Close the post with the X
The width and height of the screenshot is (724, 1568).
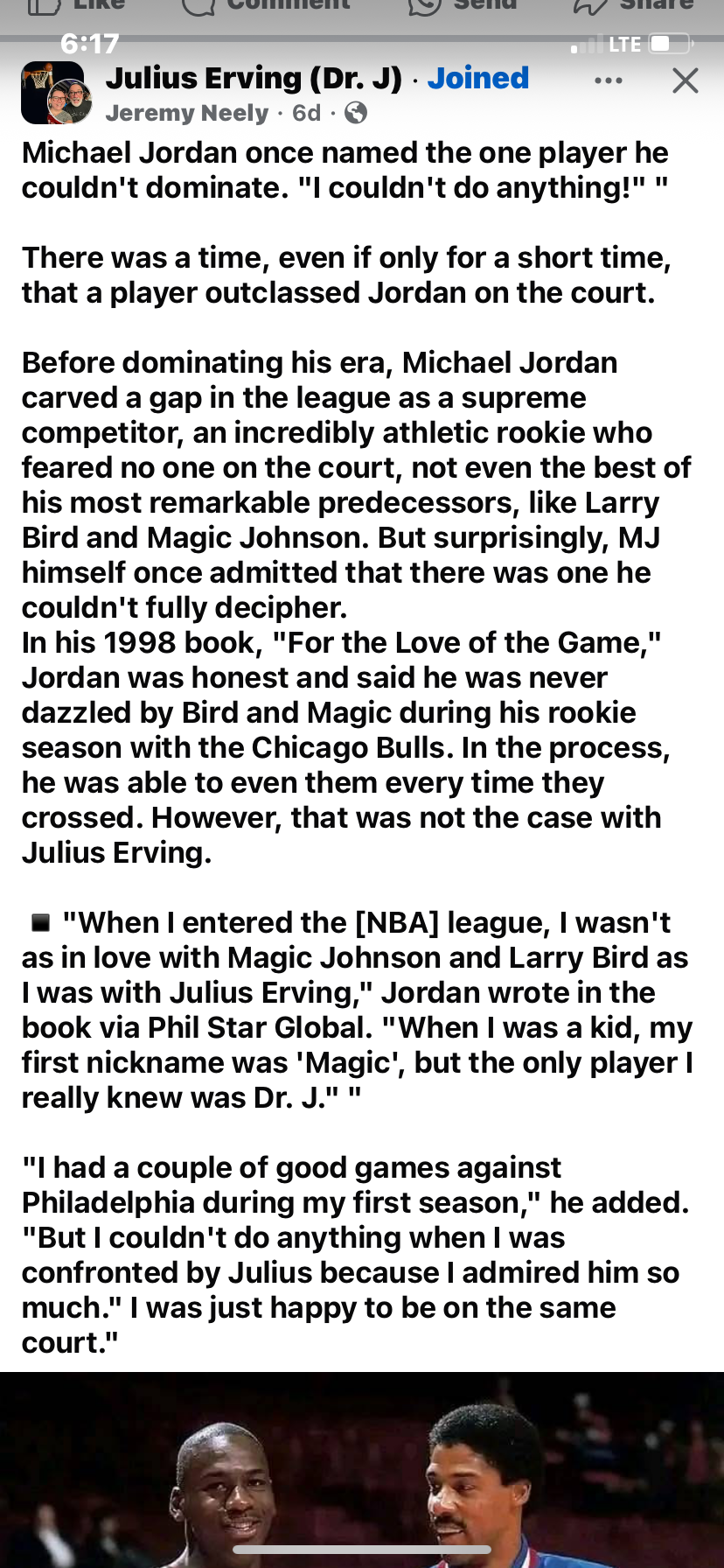685,80
